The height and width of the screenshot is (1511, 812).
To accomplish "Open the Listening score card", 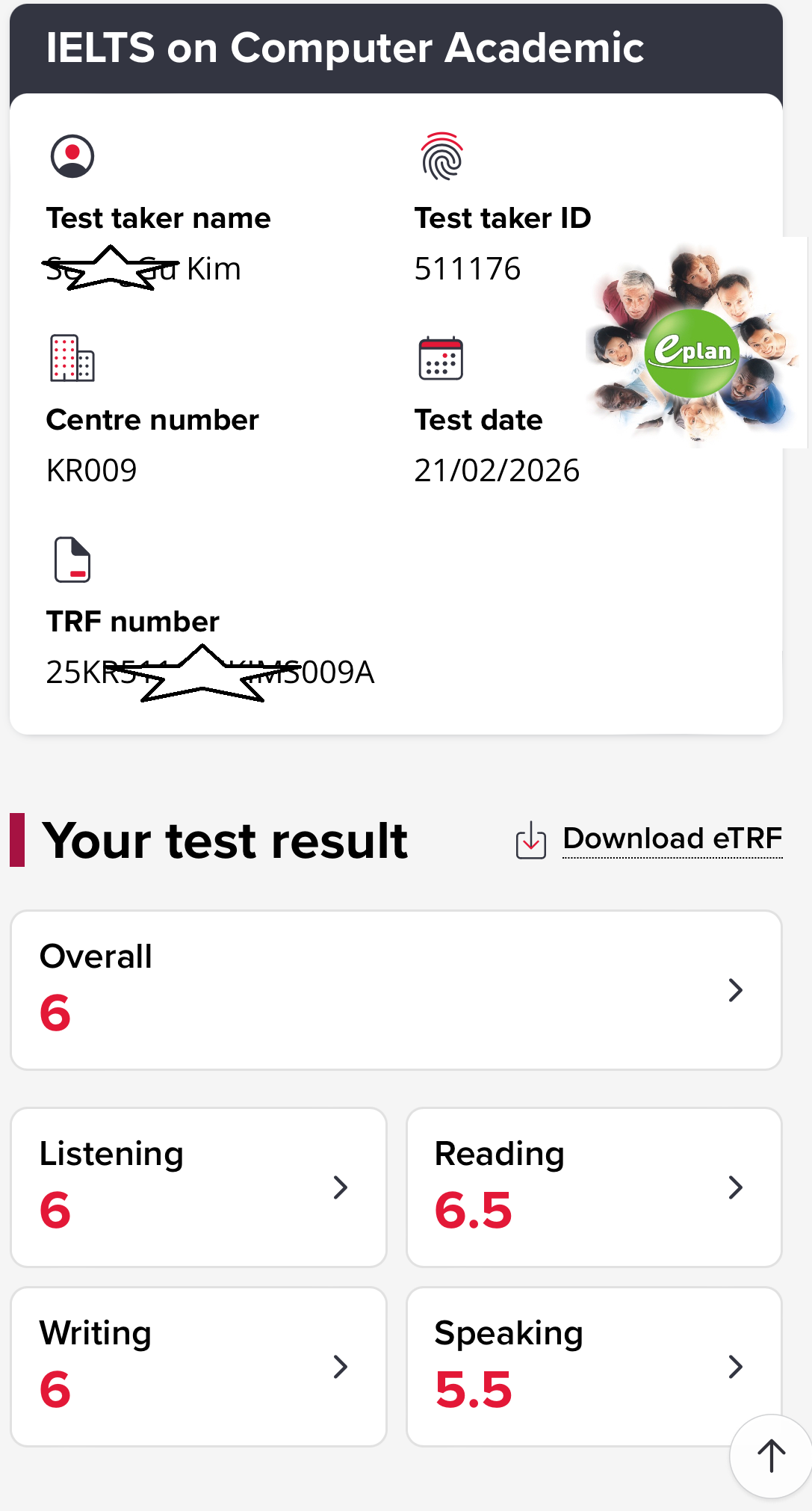I will 199,1187.
